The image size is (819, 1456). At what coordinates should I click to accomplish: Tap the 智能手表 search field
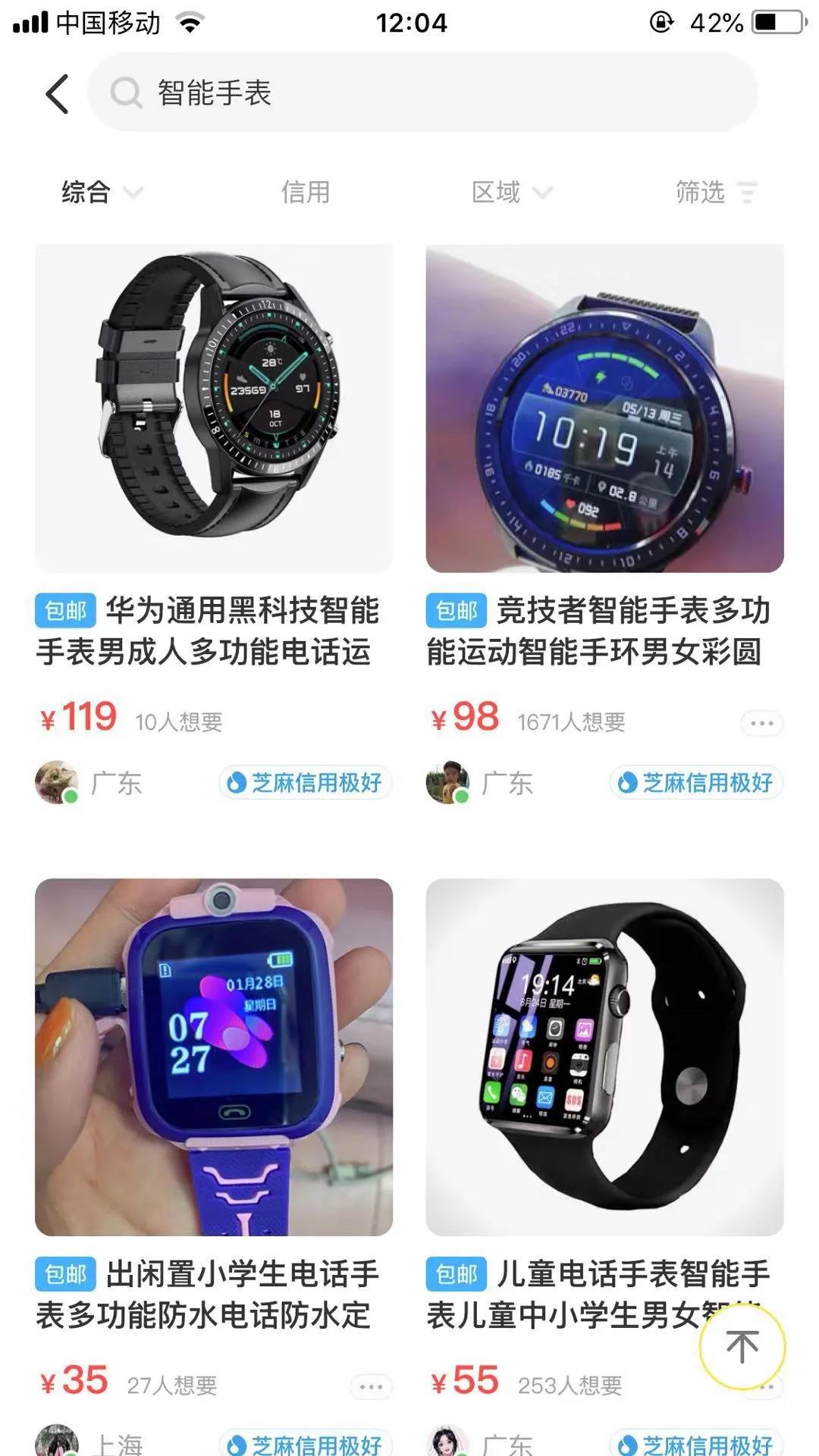point(422,93)
